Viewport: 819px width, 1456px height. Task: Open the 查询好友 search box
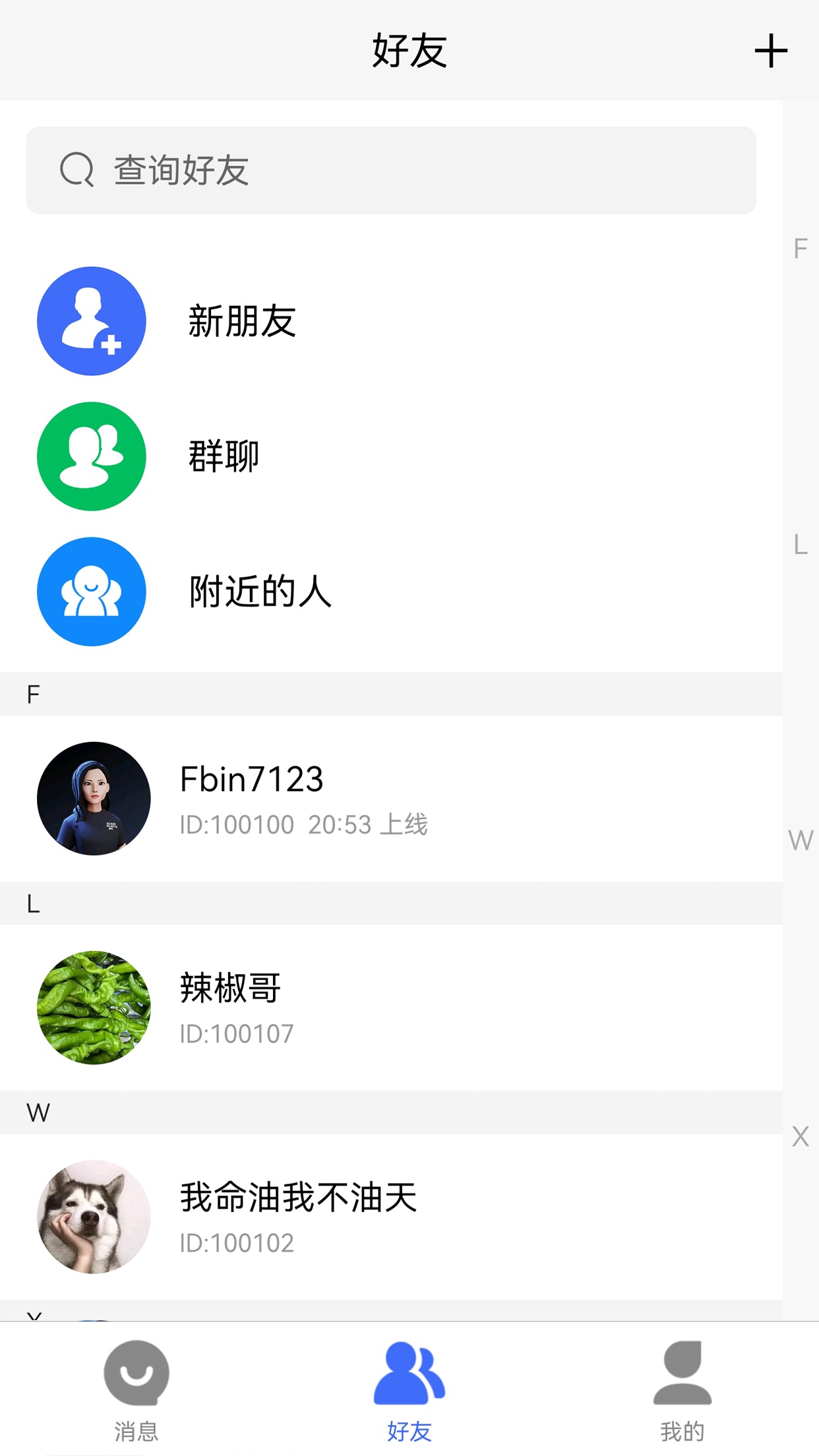(x=390, y=170)
